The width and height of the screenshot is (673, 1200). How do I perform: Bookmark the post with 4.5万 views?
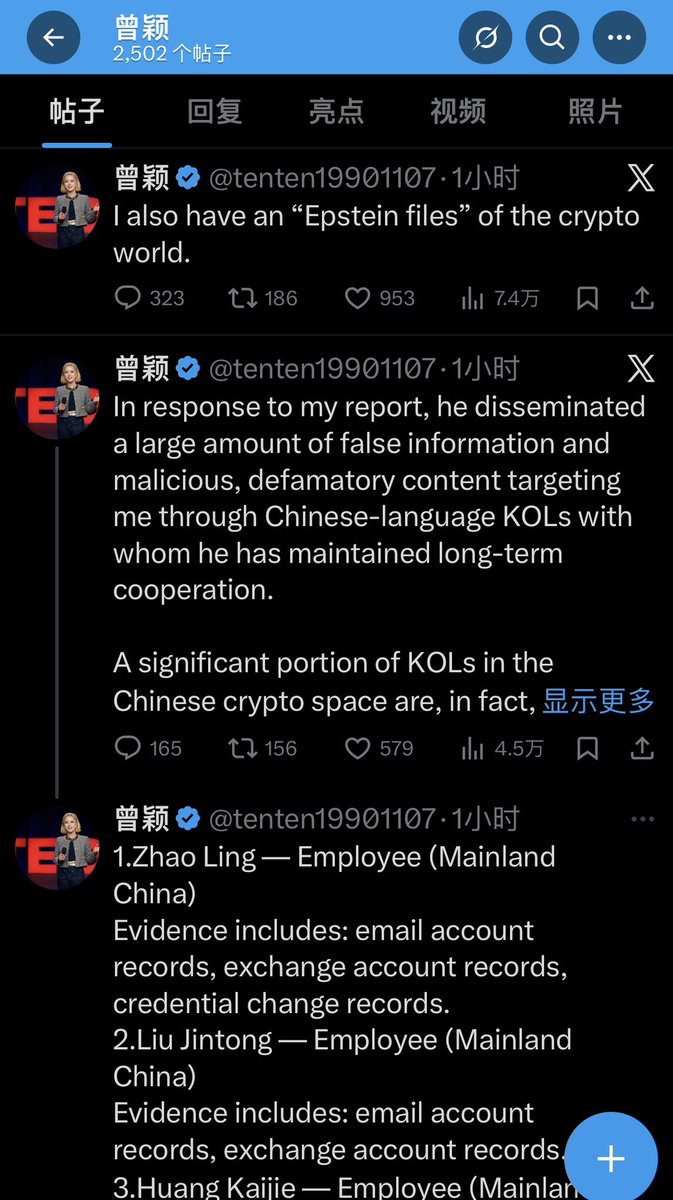click(x=588, y=748)
